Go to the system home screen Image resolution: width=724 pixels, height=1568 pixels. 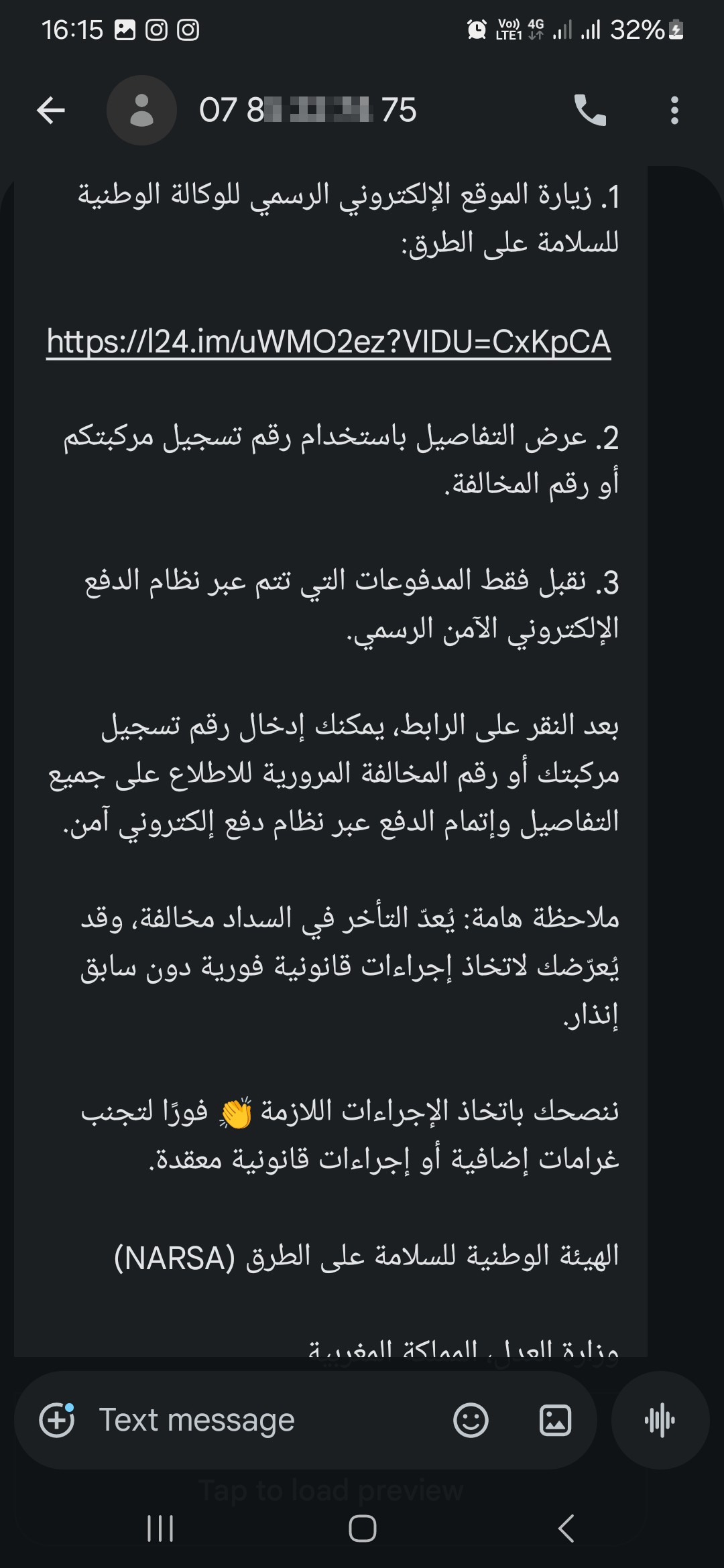[x=363, y=1529]
